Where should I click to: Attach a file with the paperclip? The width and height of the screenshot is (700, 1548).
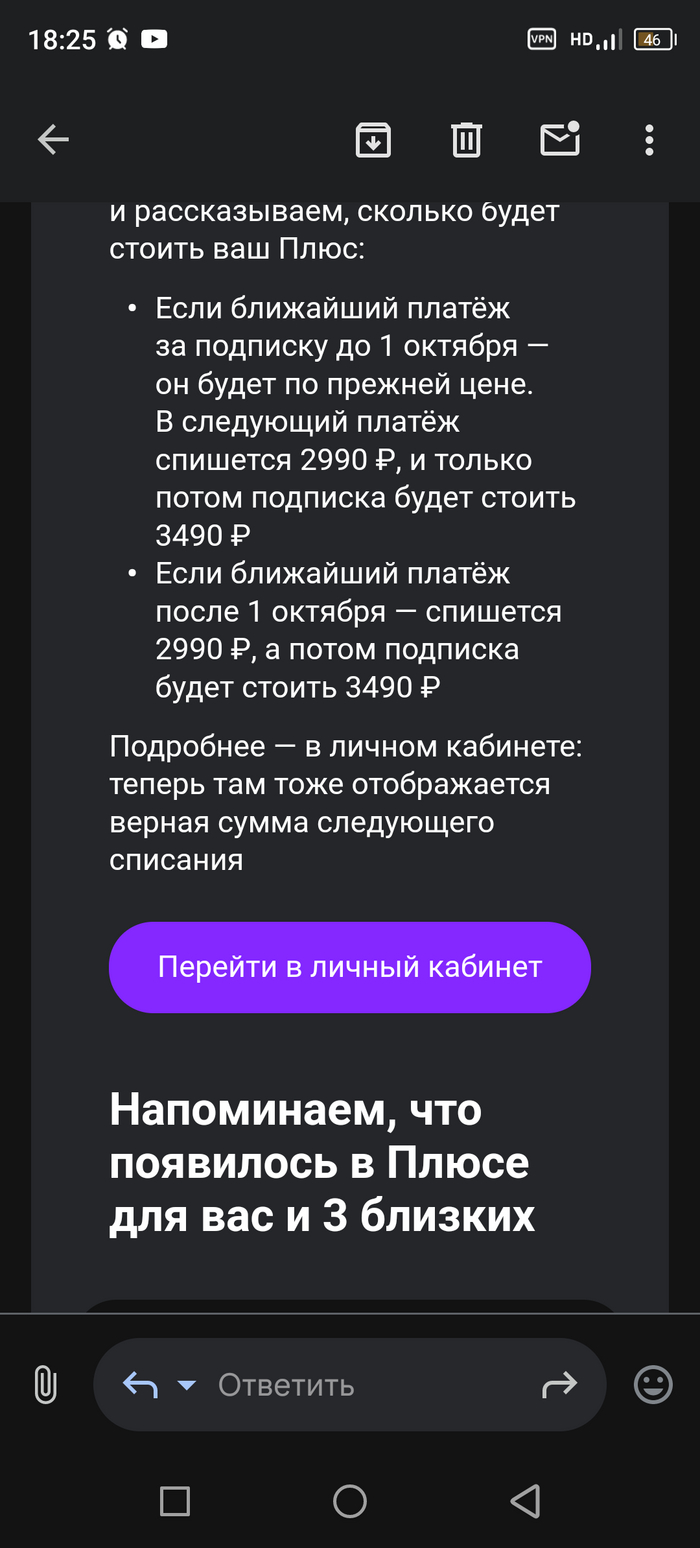pyautogui.click(x=45, y=1385)
